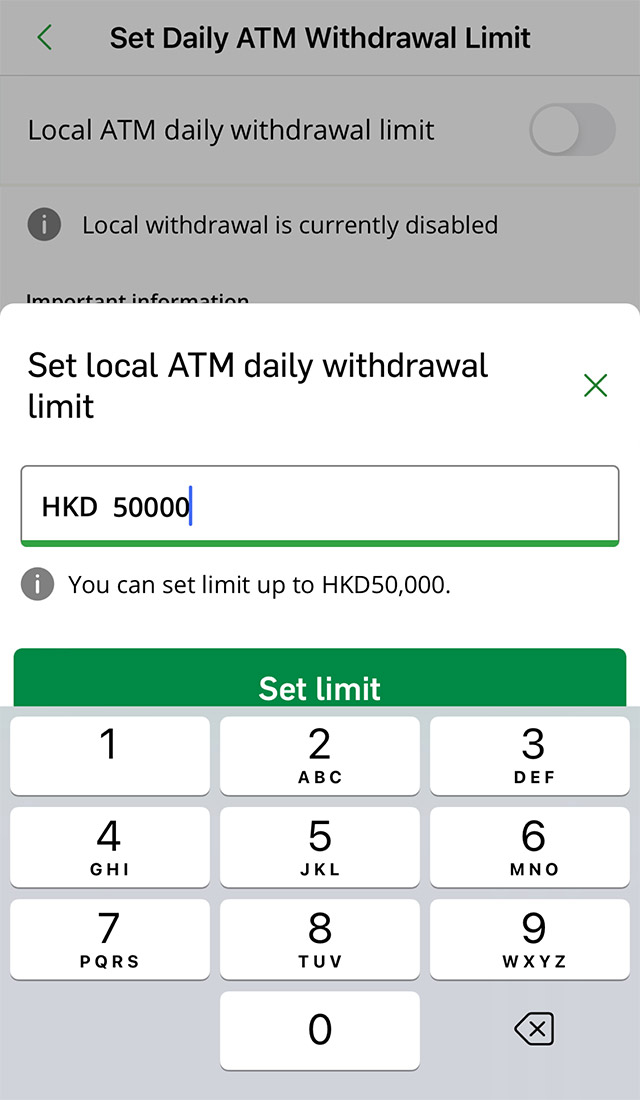640x1100 pixels.
Task: Go back using the top arrow
Action: pyautogui.click(x=44, y=38)
